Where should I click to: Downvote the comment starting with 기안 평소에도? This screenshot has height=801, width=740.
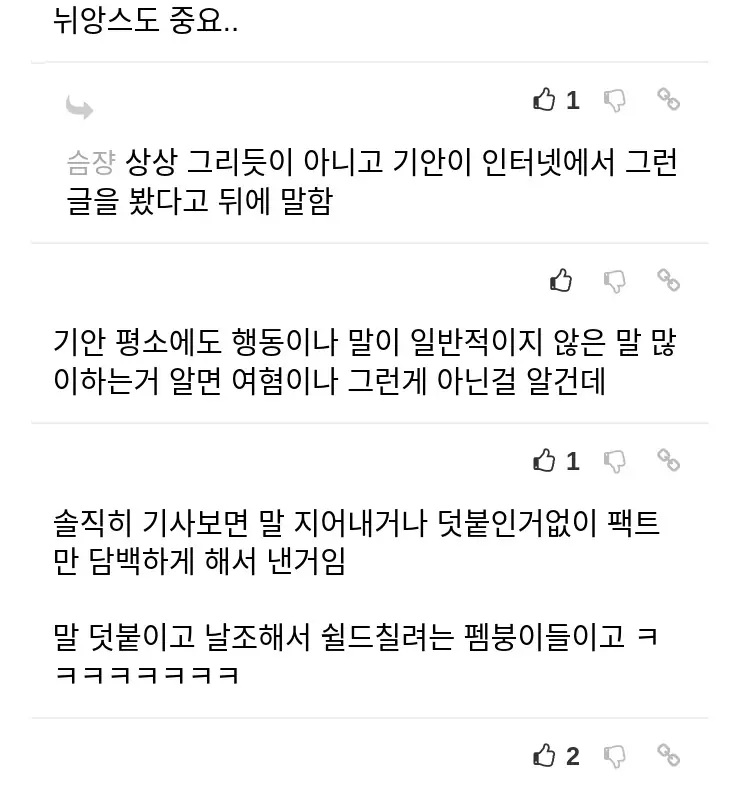[x=616, y=281]
